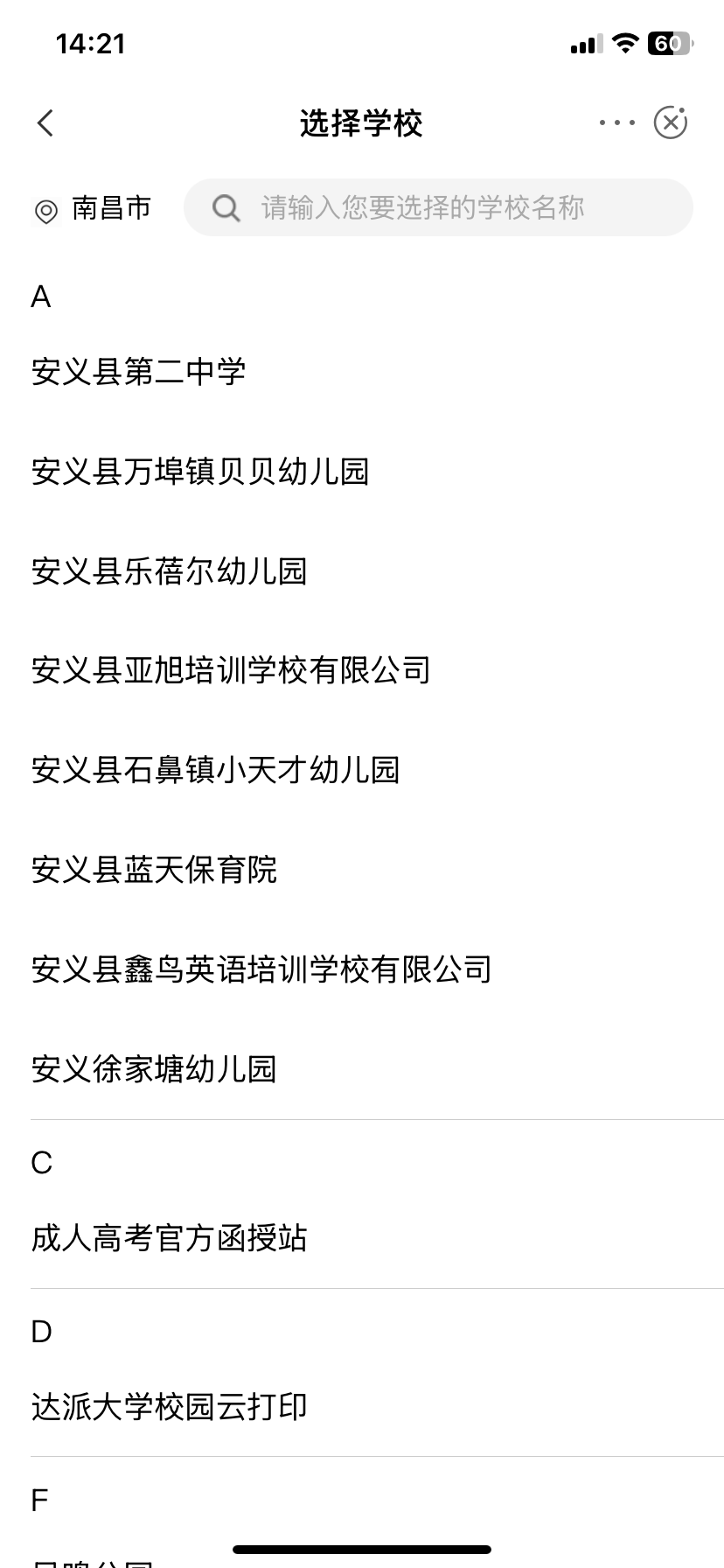Image resolution: width=724 pixels, height=1568 pixels.
Task: Close the 选择学校 page with the X icon
Action: pyautogui.click(x=671, y=122)
